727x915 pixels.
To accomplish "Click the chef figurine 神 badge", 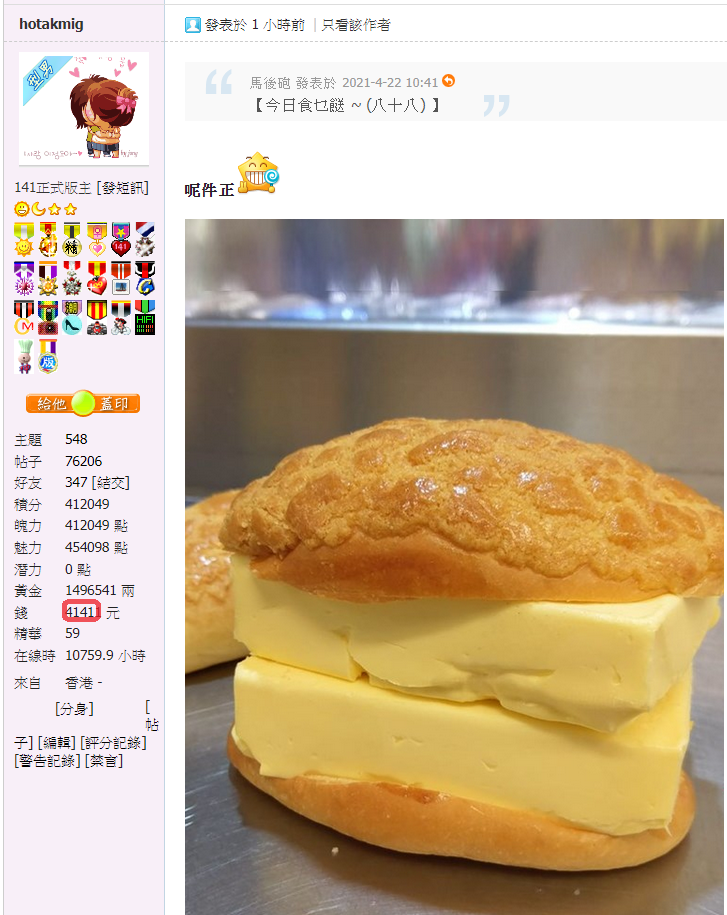I will pyautogui.click(x=23, y=354).
